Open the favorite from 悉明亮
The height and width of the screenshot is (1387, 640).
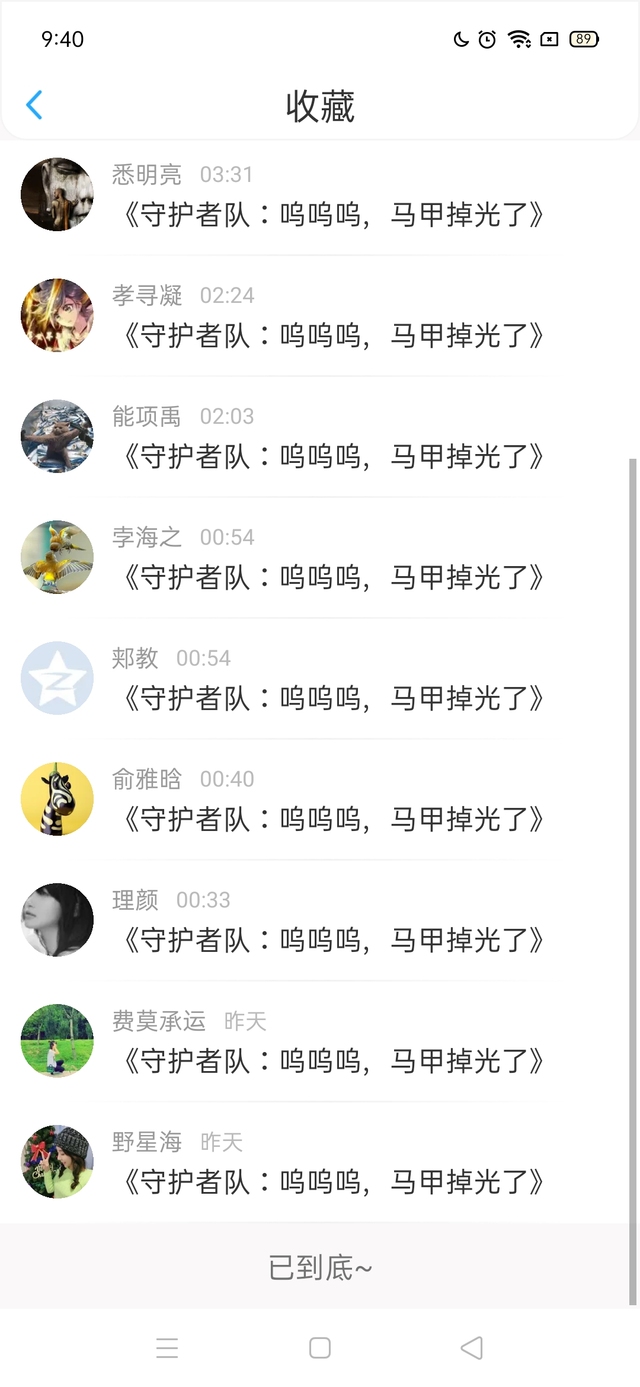330,214
